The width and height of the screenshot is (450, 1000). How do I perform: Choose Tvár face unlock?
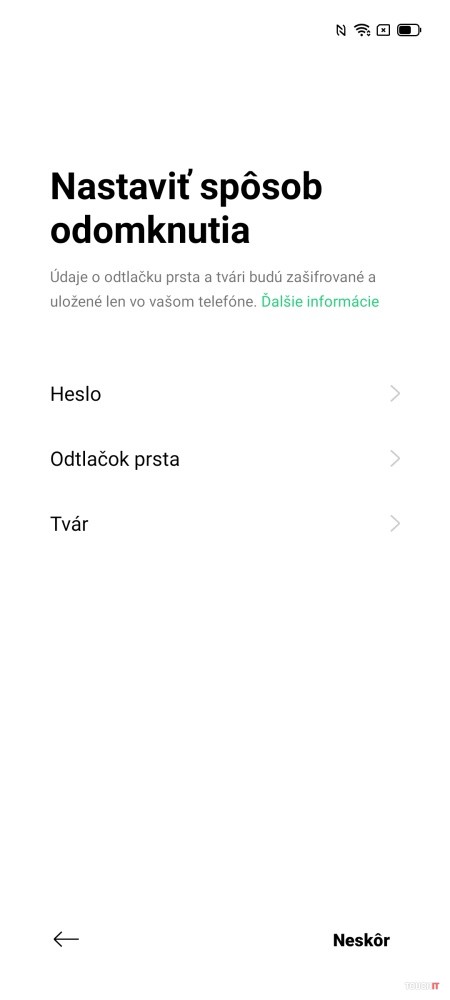[225, 524]
